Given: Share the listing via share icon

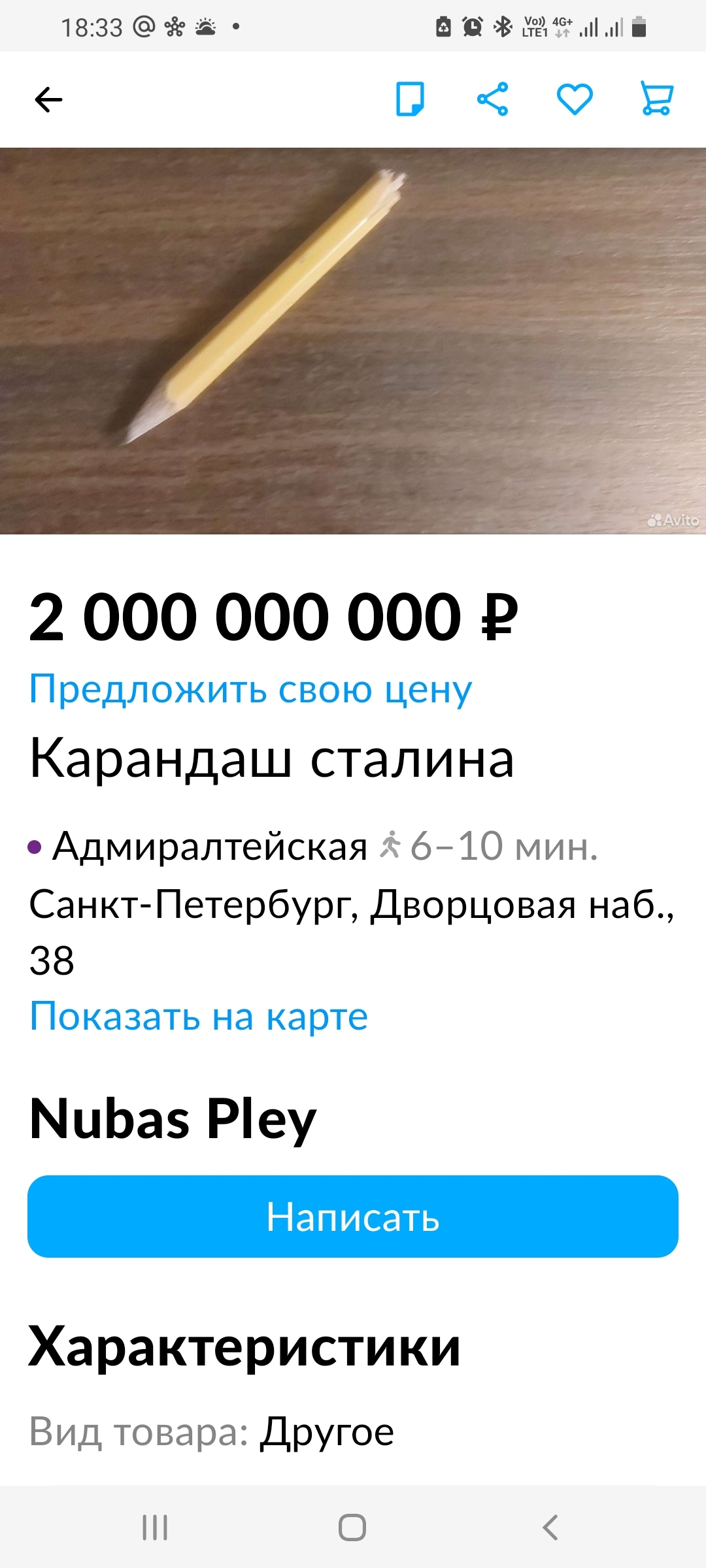Looking at the screenshot, I should tap(492, 99).
